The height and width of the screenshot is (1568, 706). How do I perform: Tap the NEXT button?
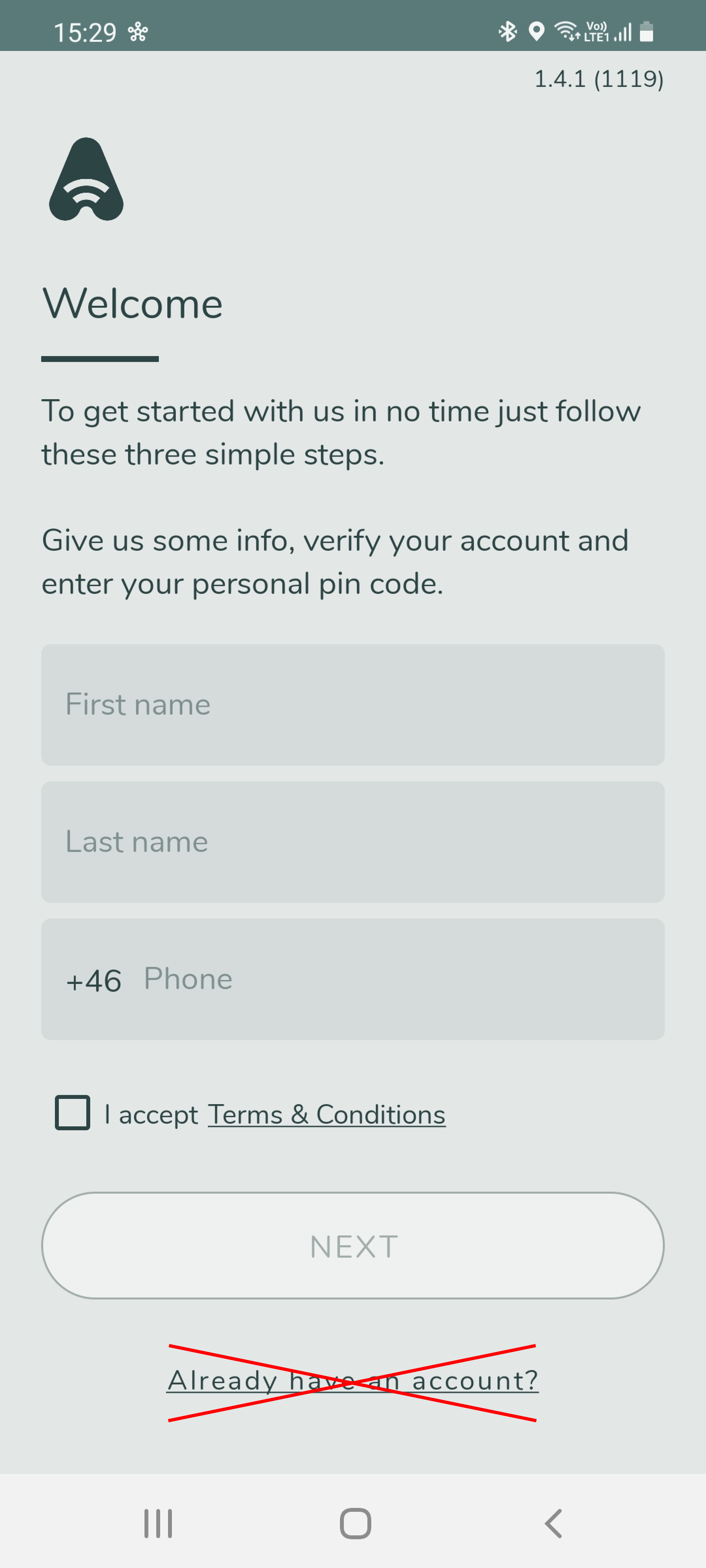click(353, 1245)
